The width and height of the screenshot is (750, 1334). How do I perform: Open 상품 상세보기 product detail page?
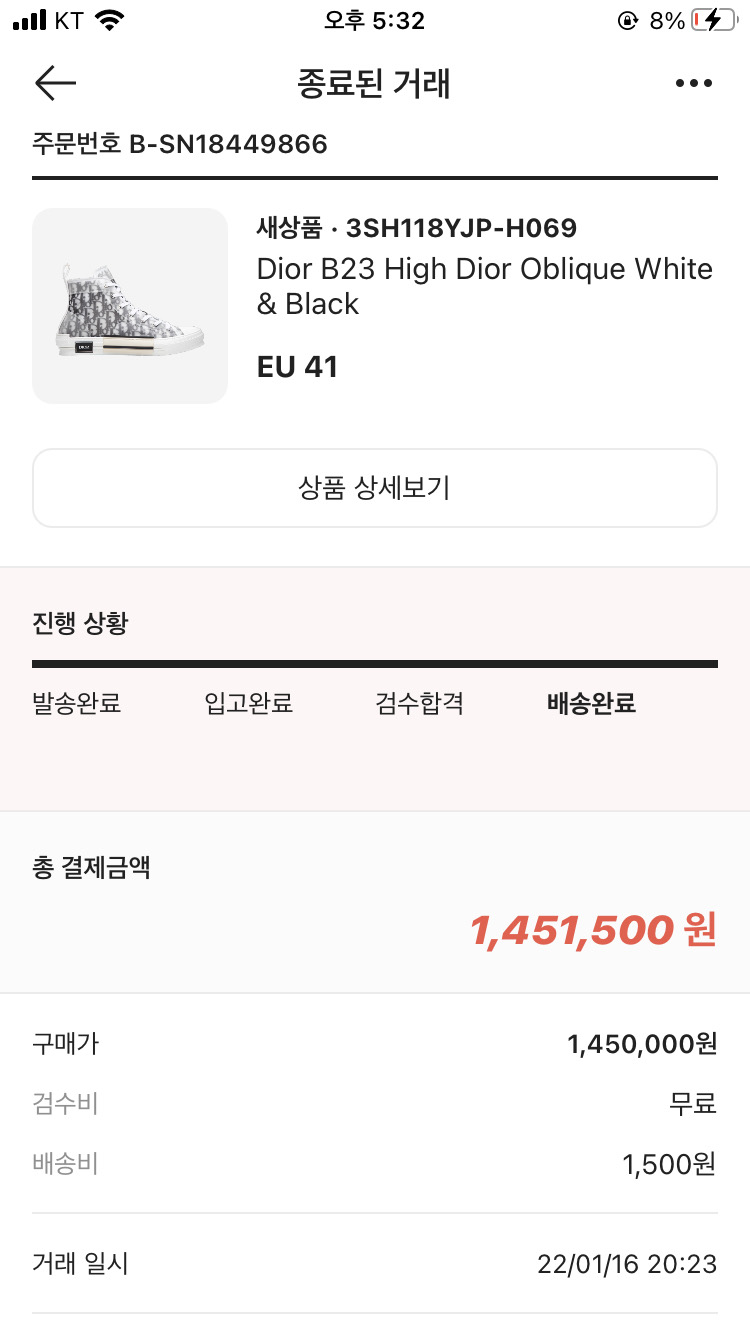tap(375, 488)
